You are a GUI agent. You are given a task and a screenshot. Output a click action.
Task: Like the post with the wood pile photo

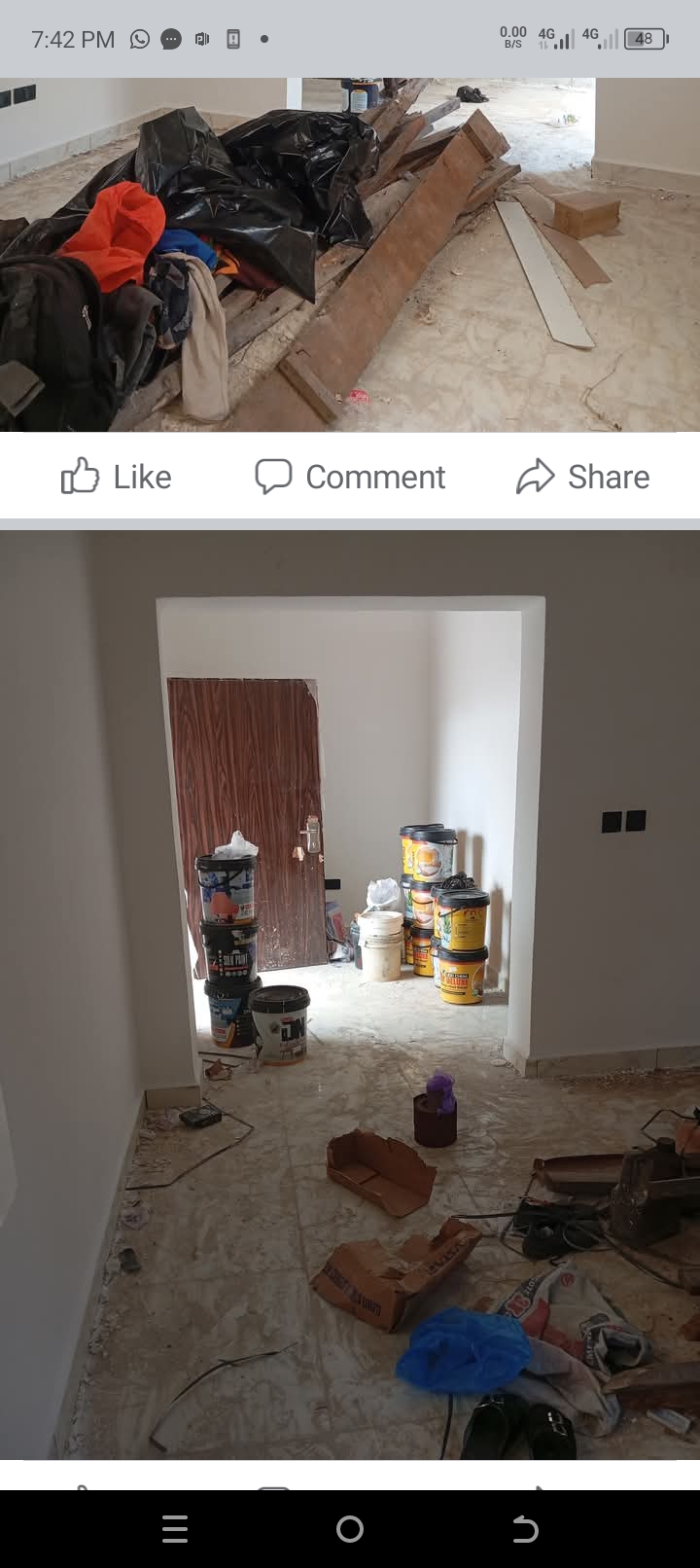click(117, 477)
